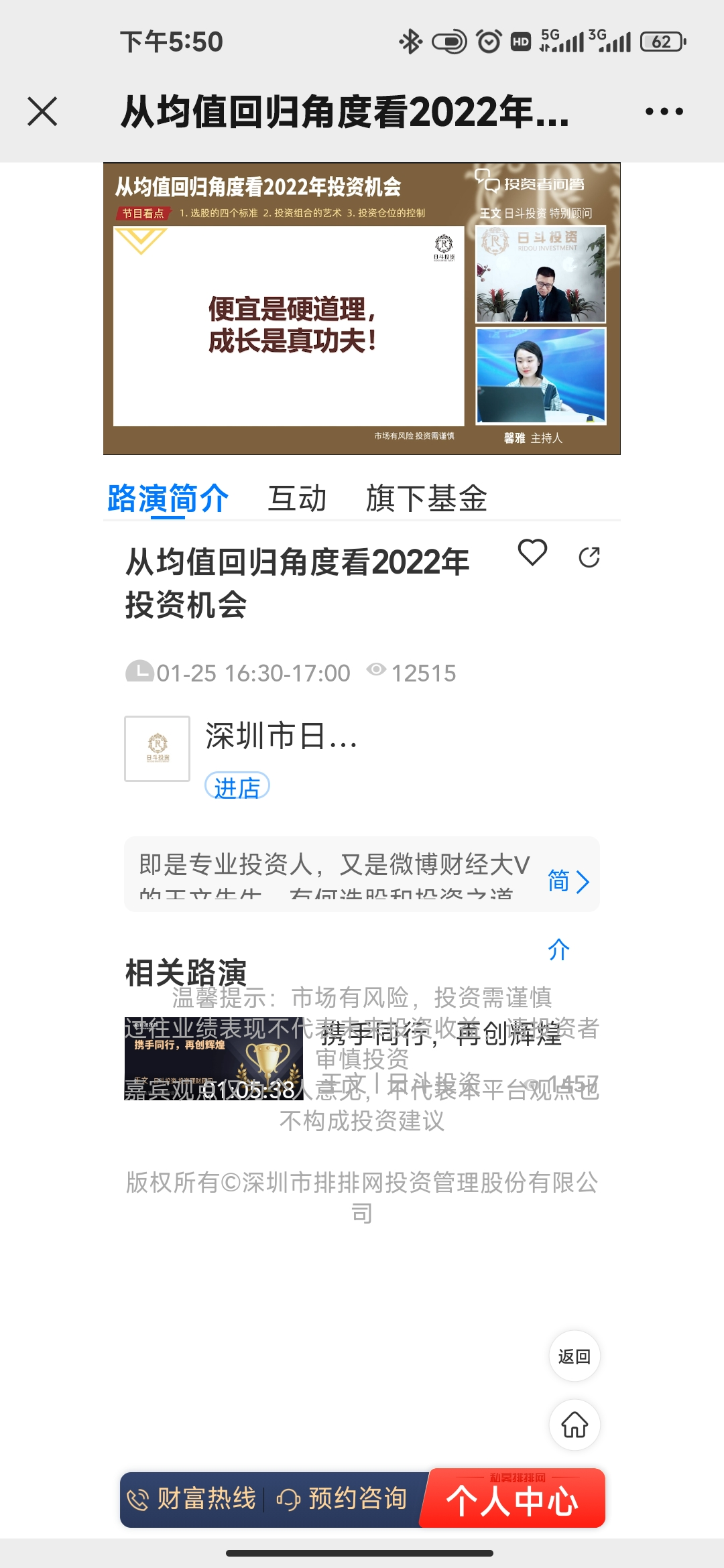Play the roadshow video
724x1568 pixels.
(361, 308)
